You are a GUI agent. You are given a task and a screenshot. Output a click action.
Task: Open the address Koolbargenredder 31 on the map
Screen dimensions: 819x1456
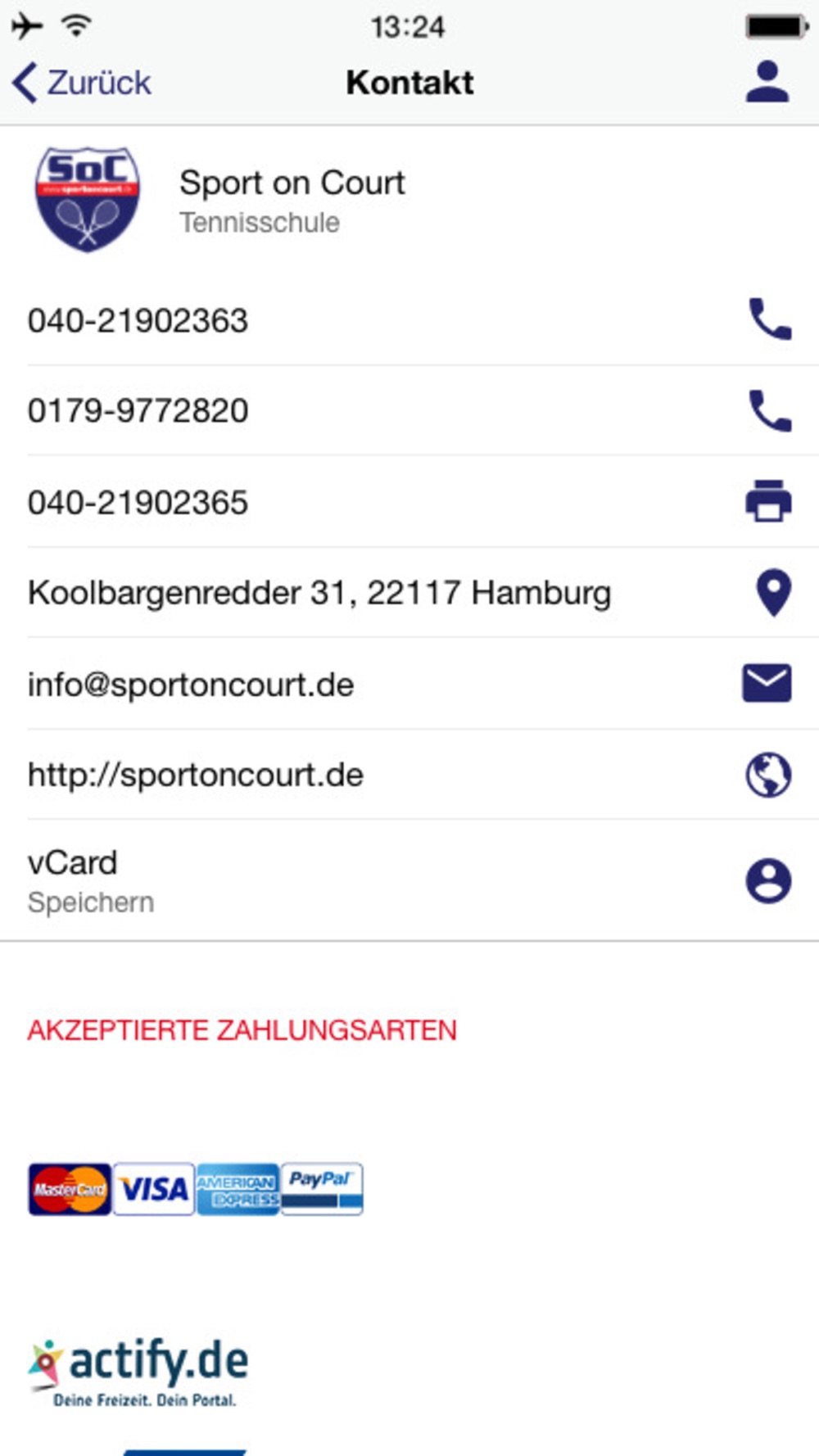(x=772, y=593)
